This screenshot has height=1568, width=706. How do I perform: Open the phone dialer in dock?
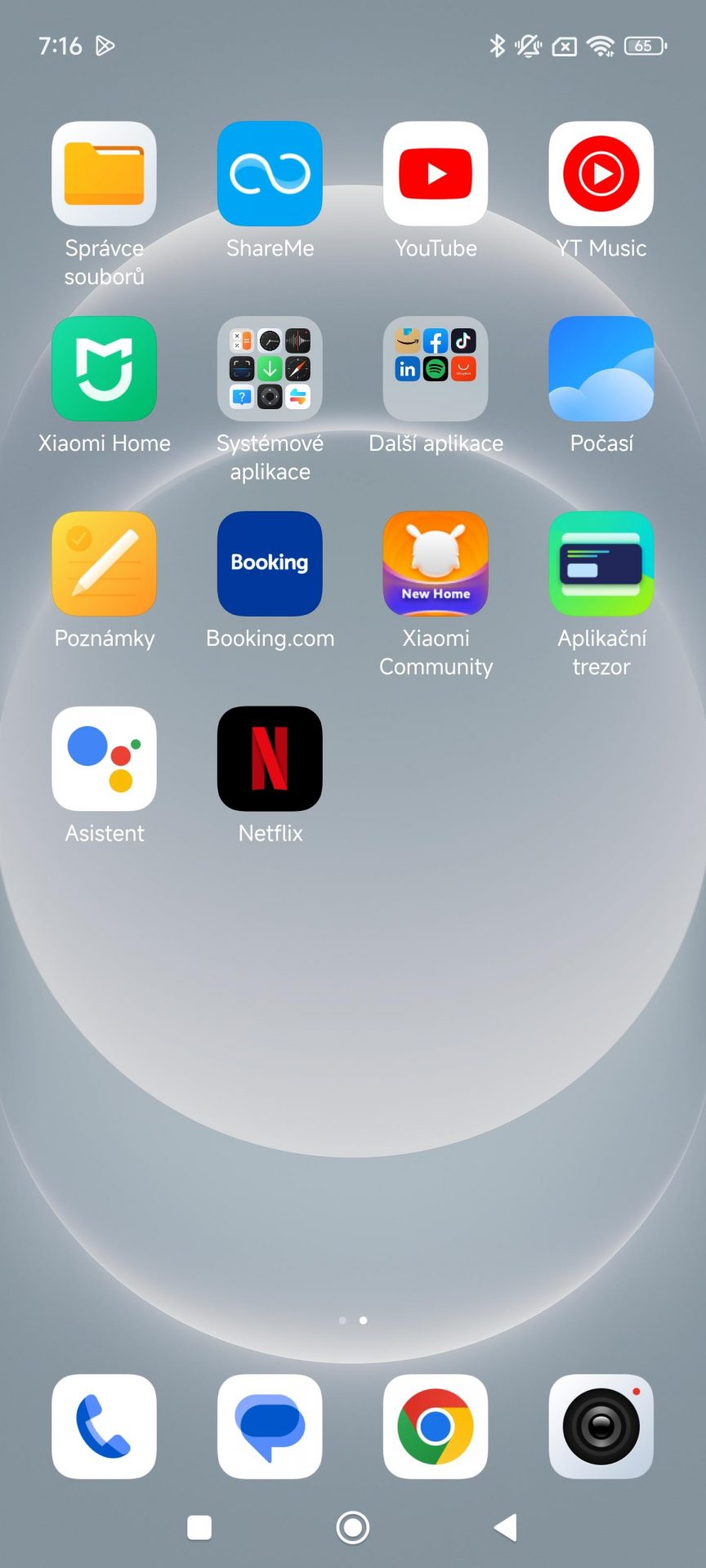coord(105,1427)
